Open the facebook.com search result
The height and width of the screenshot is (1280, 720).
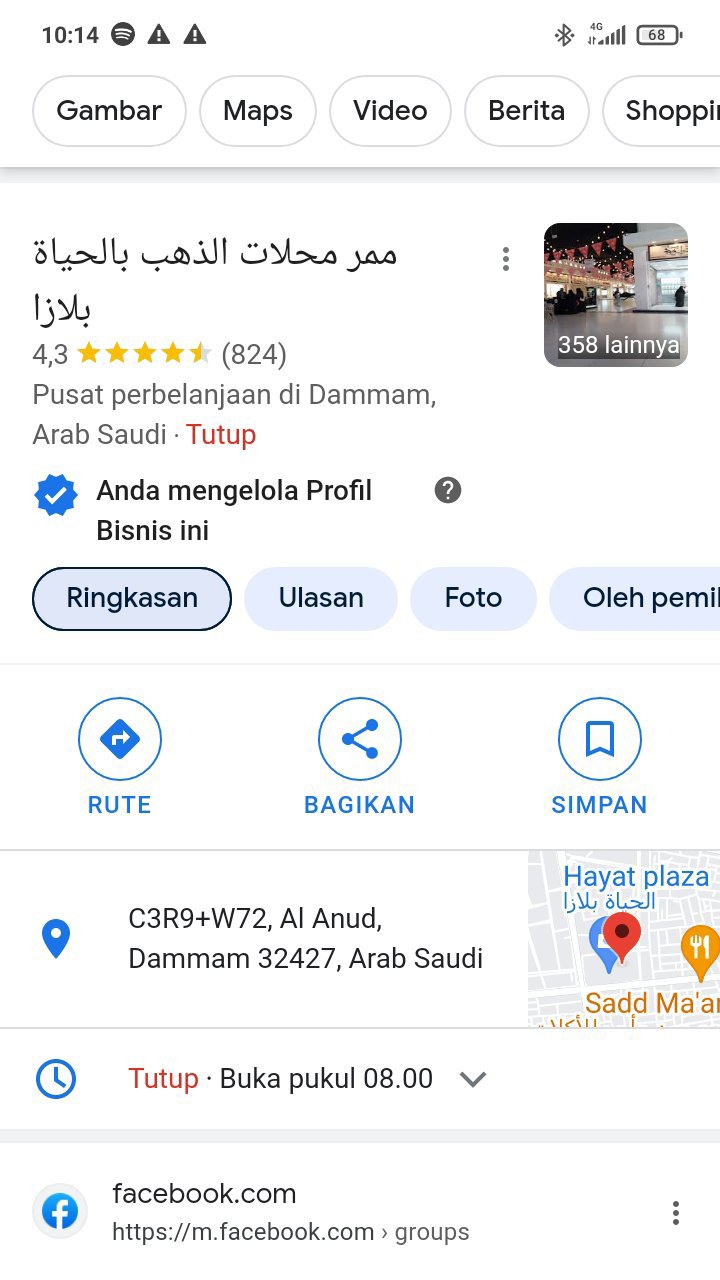204,1194
